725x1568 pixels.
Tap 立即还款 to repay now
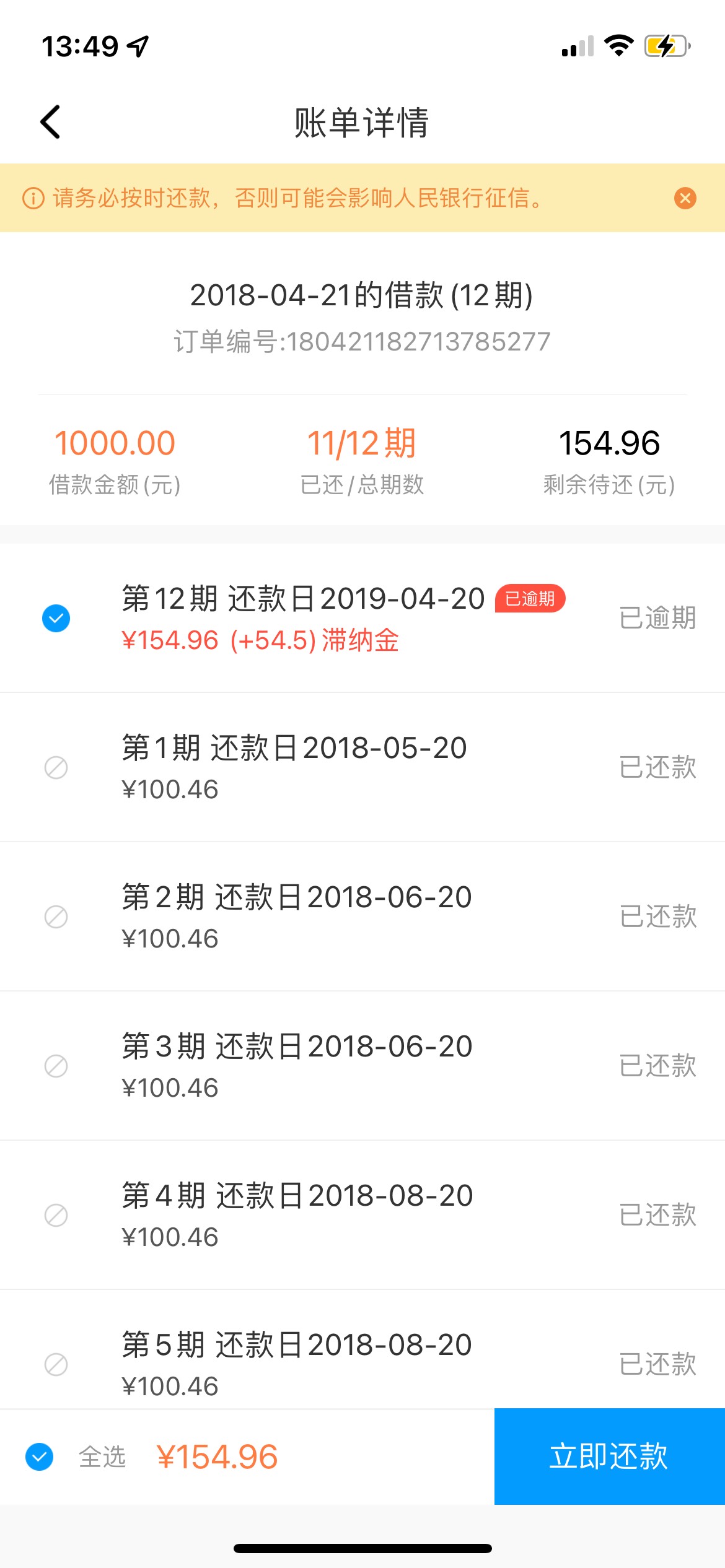(610, 1457)
